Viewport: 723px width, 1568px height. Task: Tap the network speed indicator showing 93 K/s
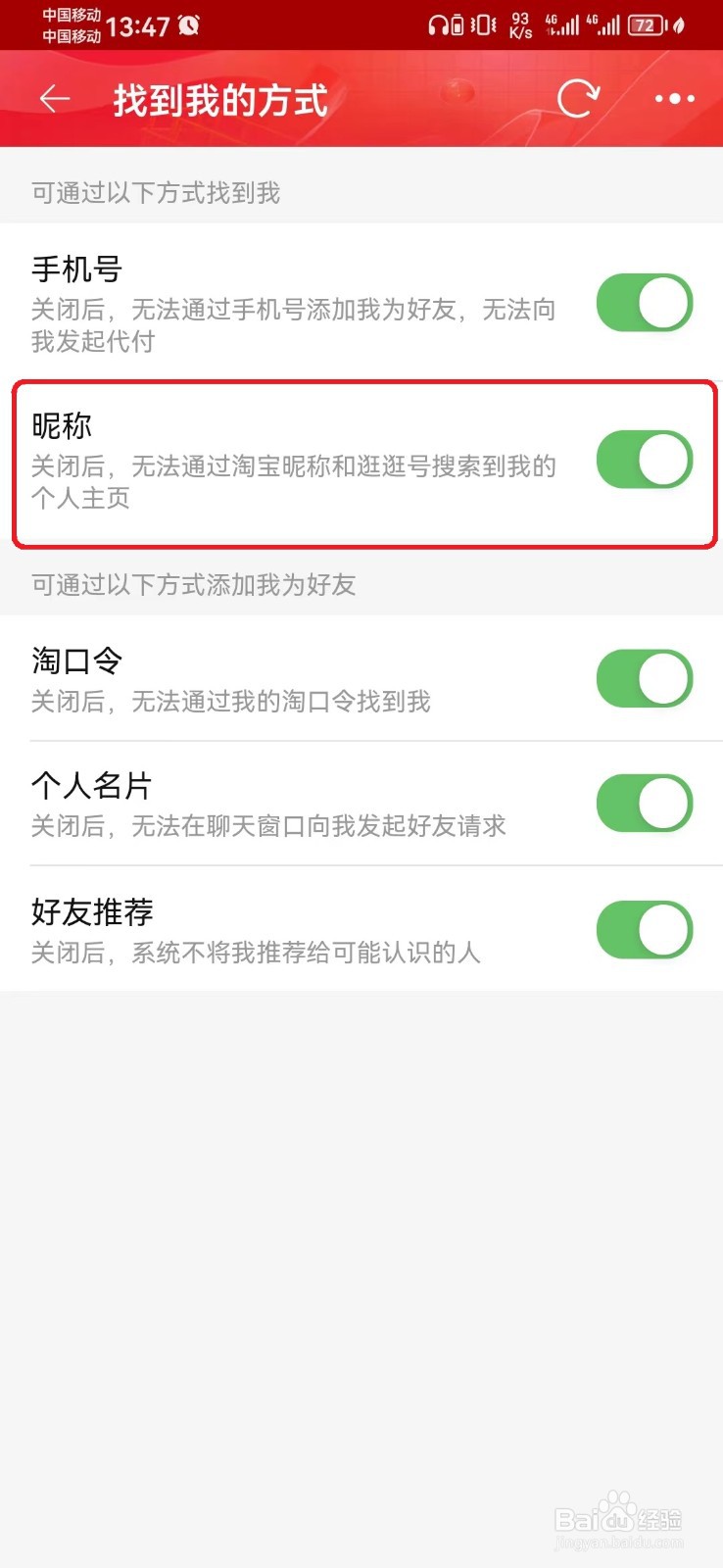(518, 23)
